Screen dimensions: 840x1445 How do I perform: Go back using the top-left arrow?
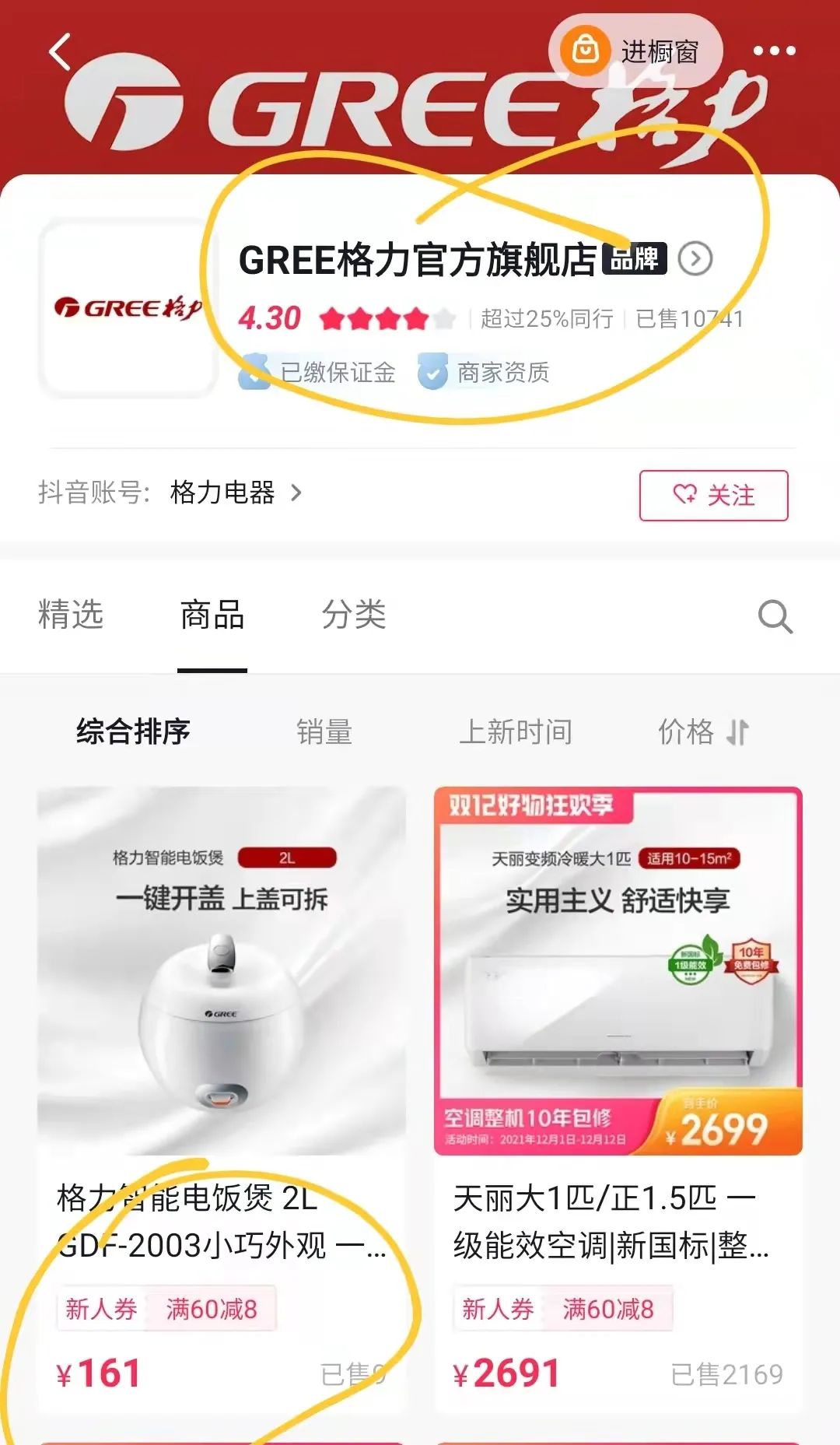(x=61, y=52)
